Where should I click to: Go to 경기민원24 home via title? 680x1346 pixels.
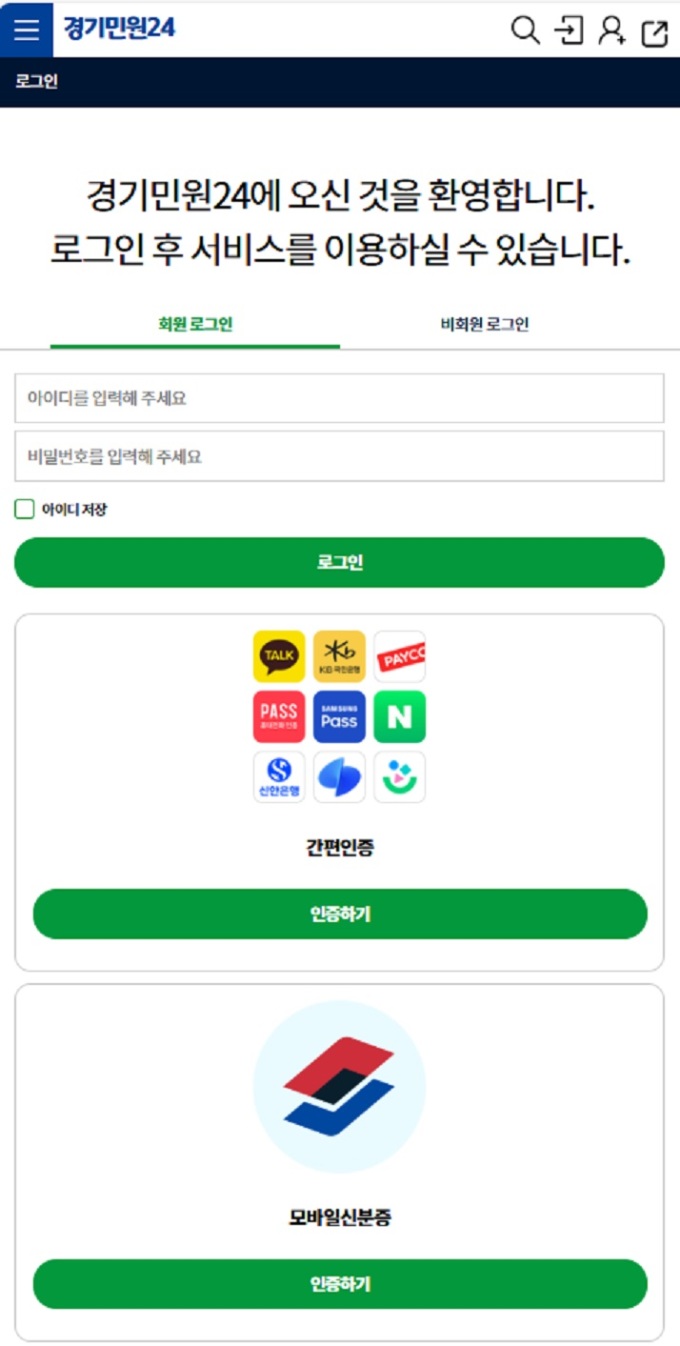click(x=119, y=28)
